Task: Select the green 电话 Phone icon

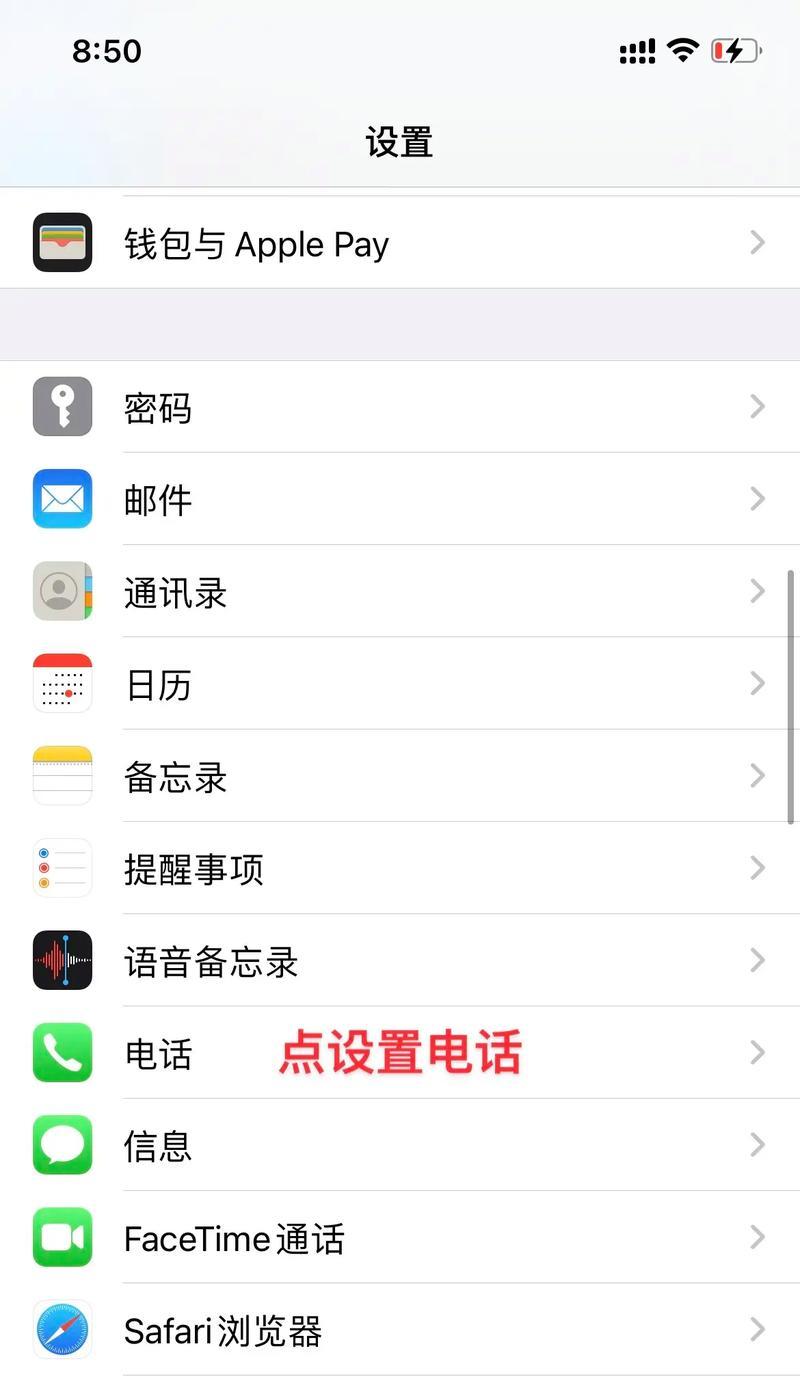Action: 62,1052
